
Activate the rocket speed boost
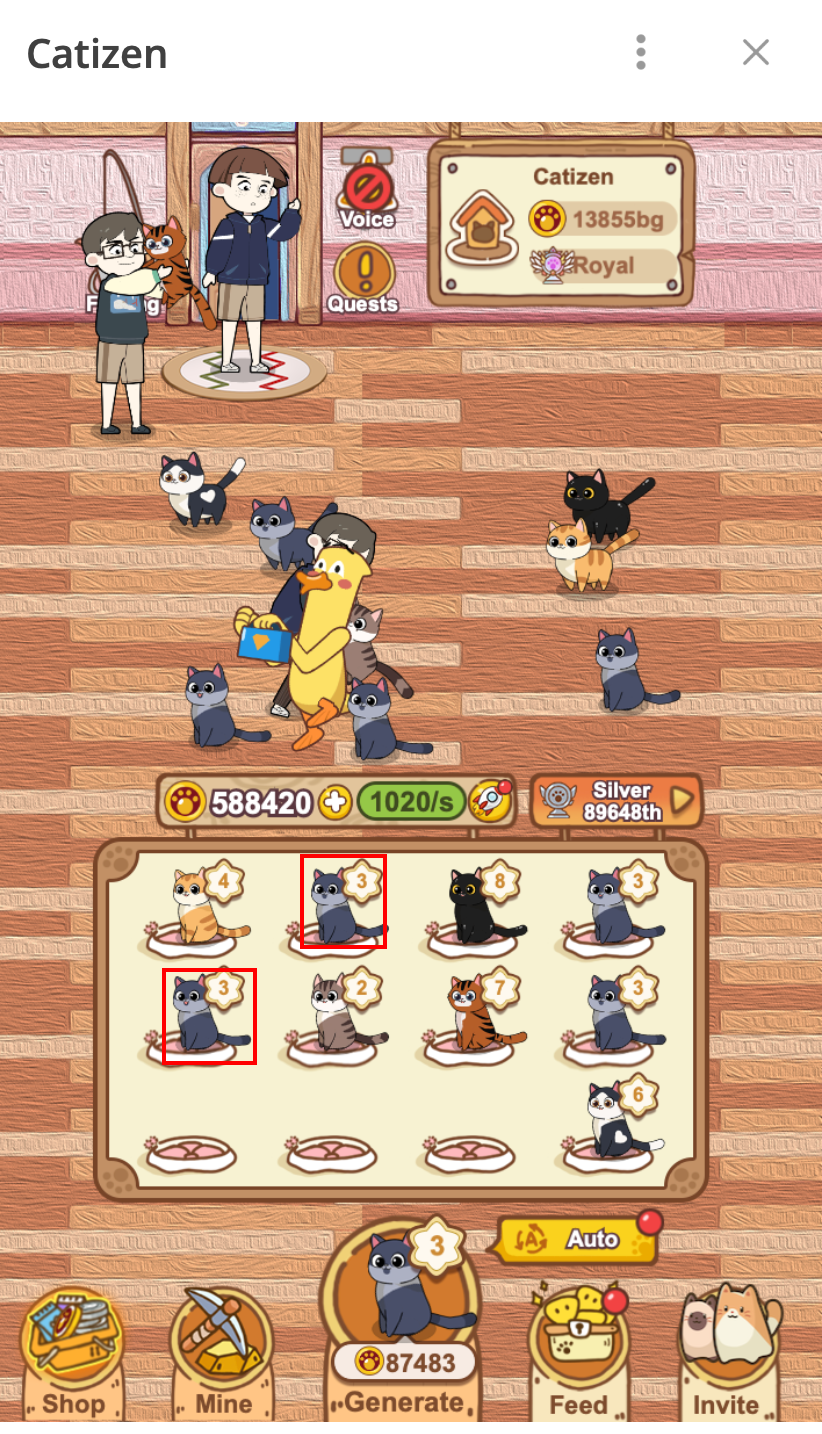point(489,800)
